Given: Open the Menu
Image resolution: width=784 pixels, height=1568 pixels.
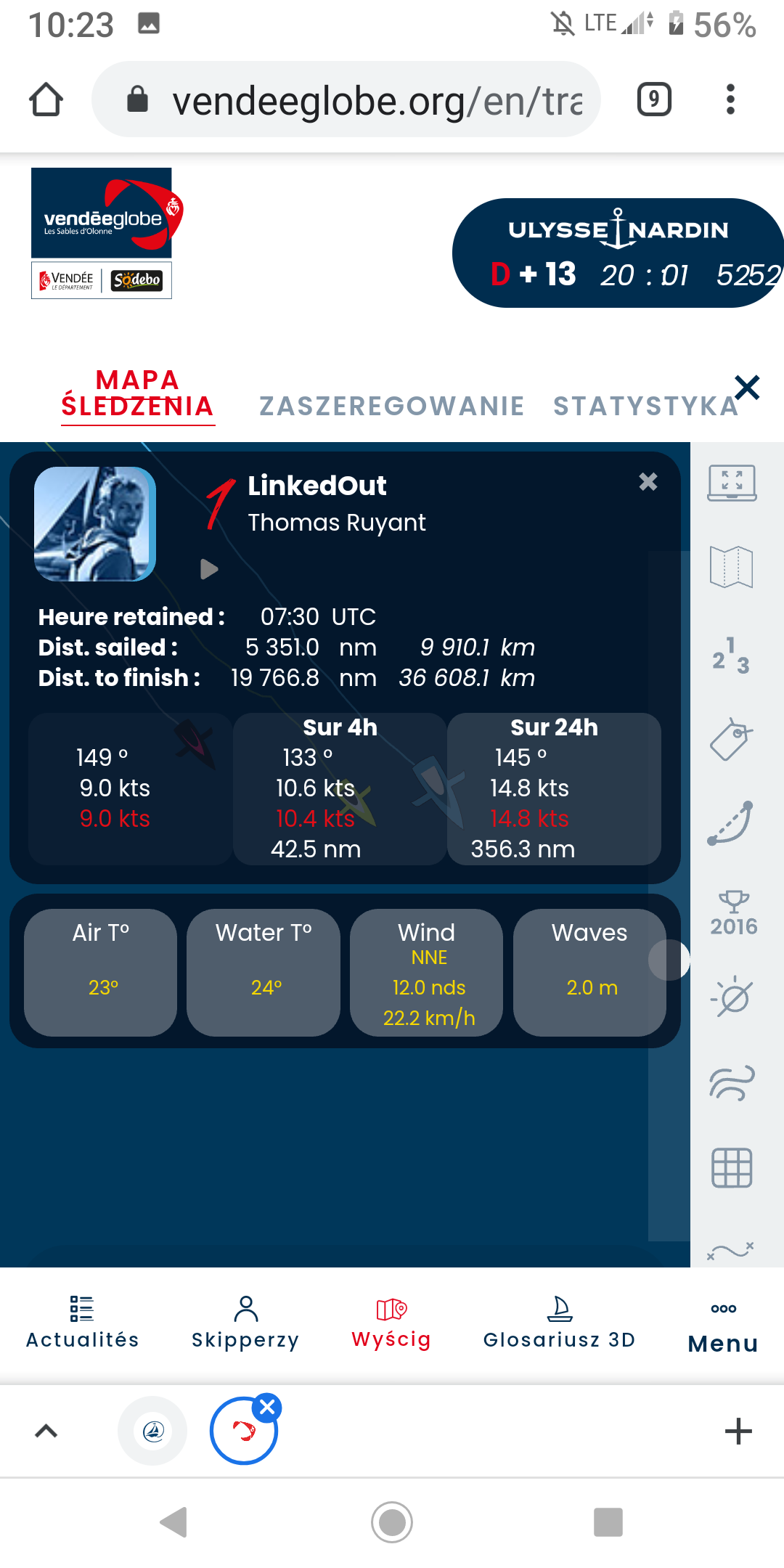Looking at the screenshot, I should point(723,1327).
